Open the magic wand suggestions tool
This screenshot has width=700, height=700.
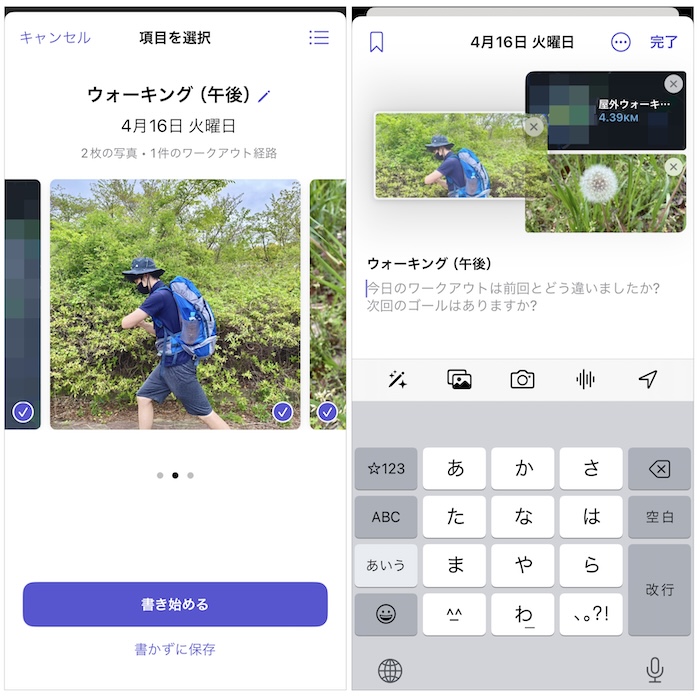coord(397,379)
